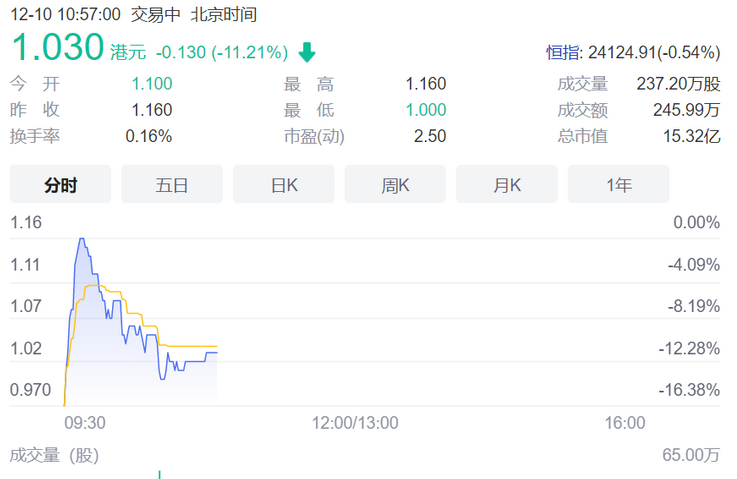Switch to the 分时 chart tab
This screenshot has height=479, width=737.
(60, 184)
